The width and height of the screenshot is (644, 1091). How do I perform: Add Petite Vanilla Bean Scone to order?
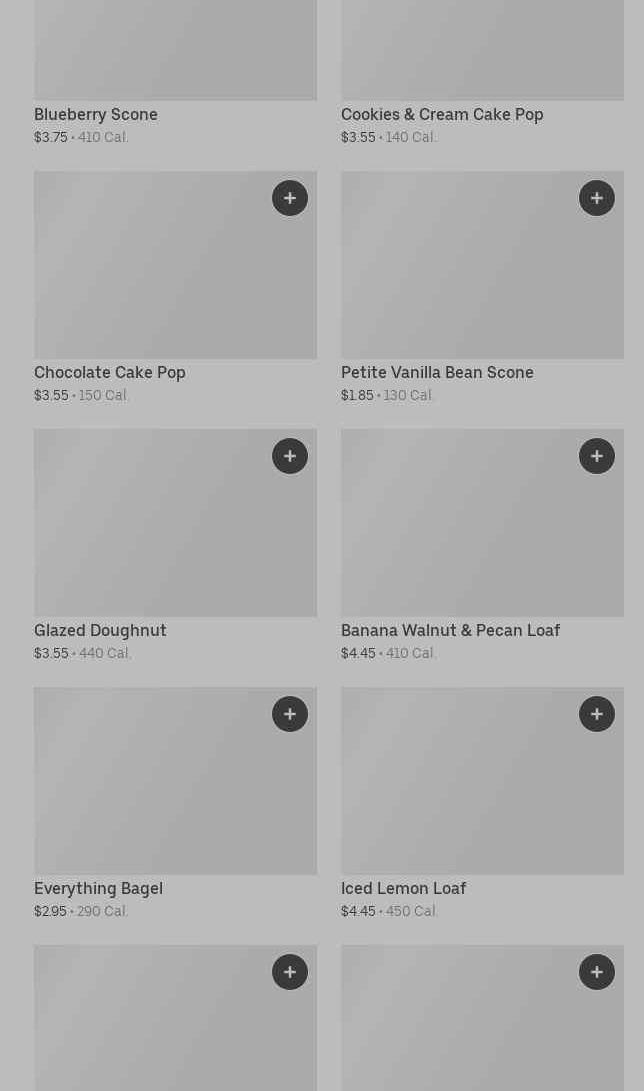[597, 198]
